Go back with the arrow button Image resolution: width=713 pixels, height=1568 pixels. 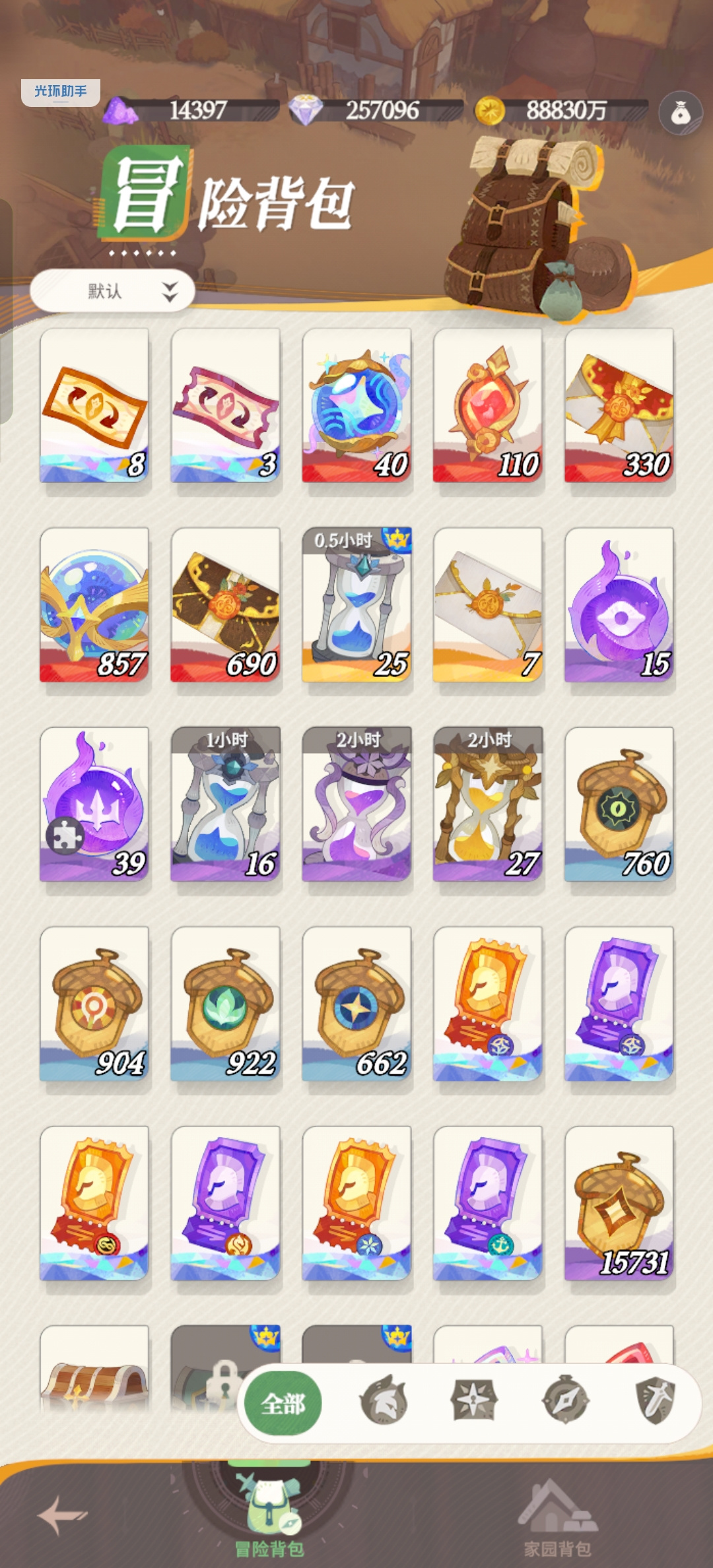click(62, 1515)
